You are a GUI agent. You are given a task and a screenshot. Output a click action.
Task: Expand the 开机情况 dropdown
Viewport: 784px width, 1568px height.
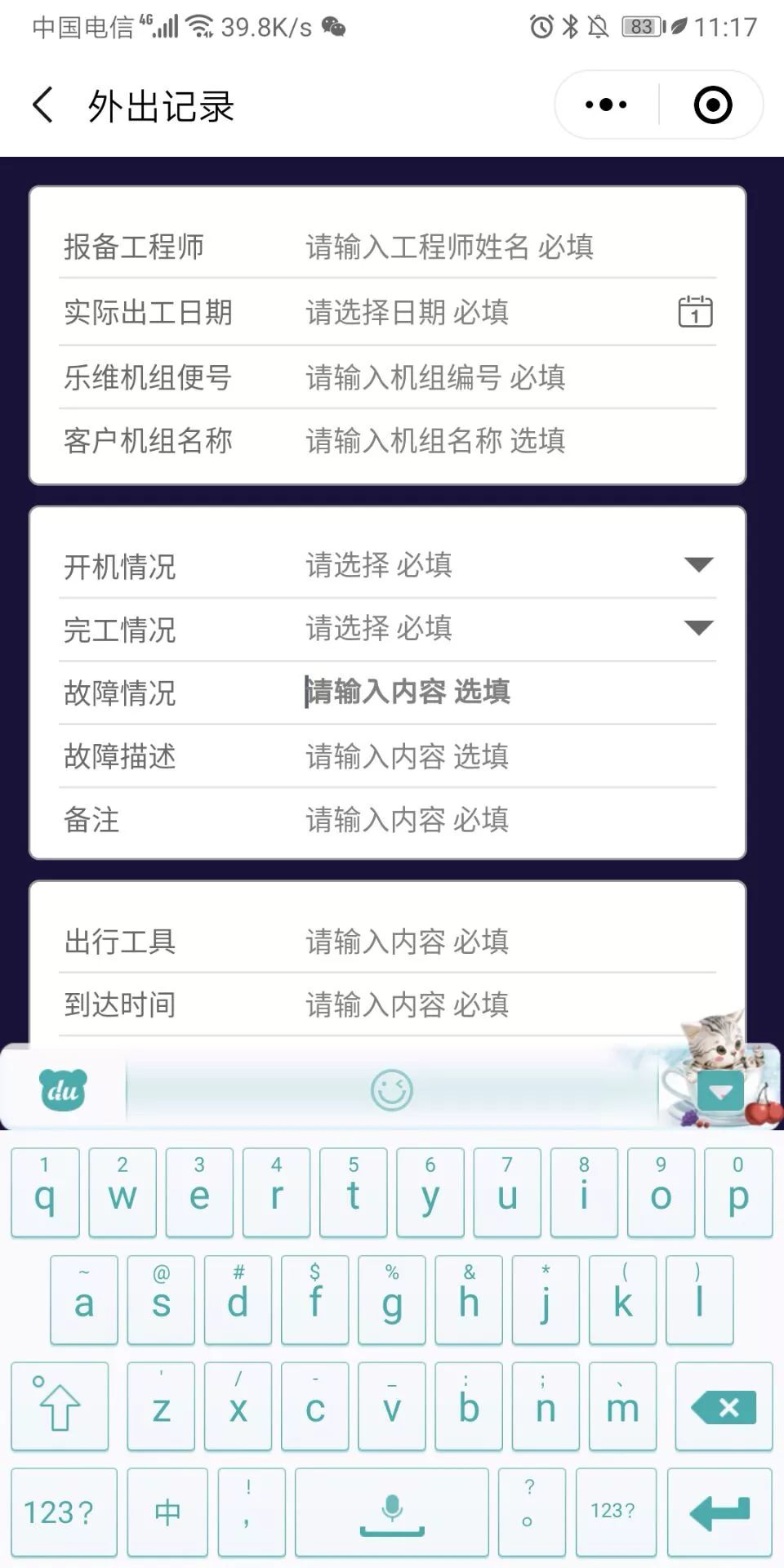pos(698,565)
